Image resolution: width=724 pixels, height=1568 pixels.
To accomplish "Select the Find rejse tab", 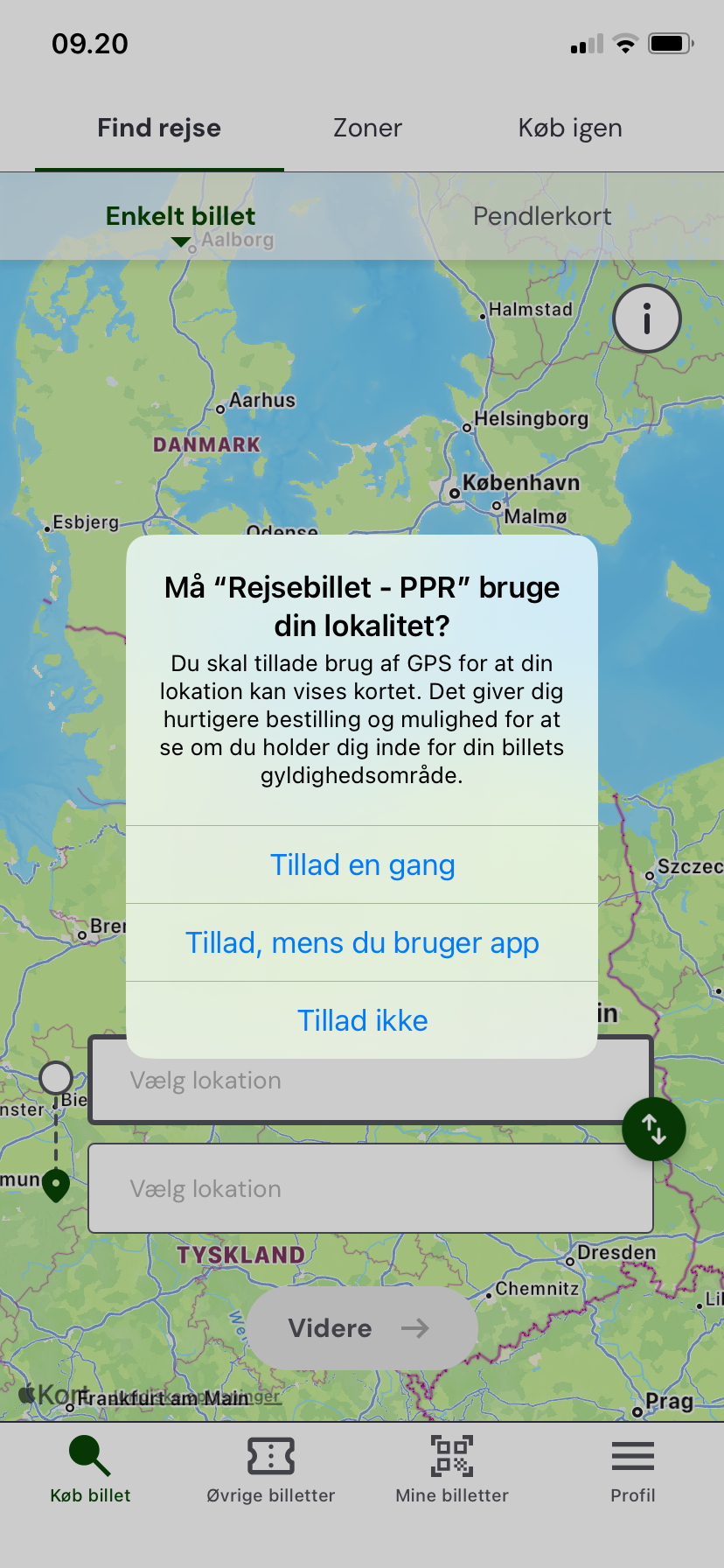I will coord(159,128).
